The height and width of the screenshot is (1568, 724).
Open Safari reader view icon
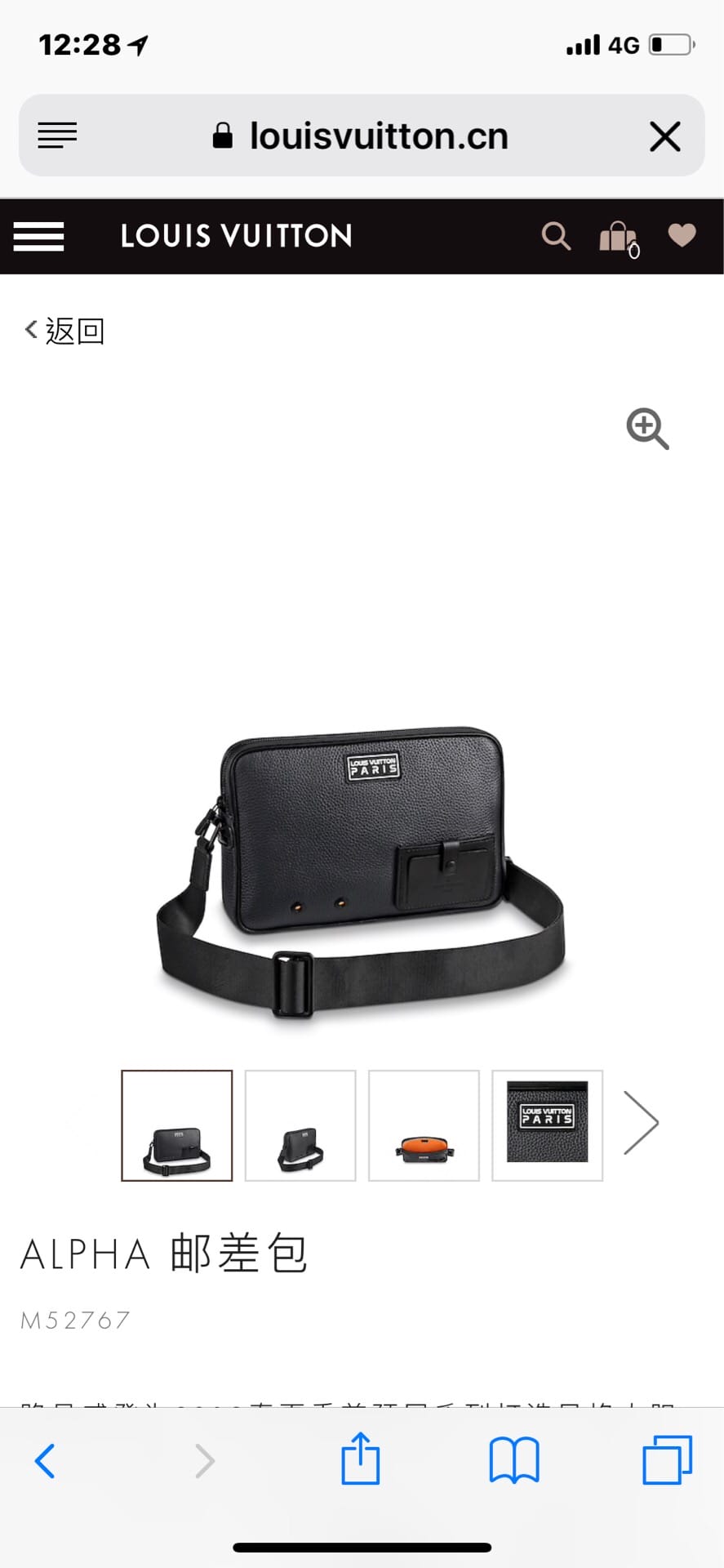57,136
